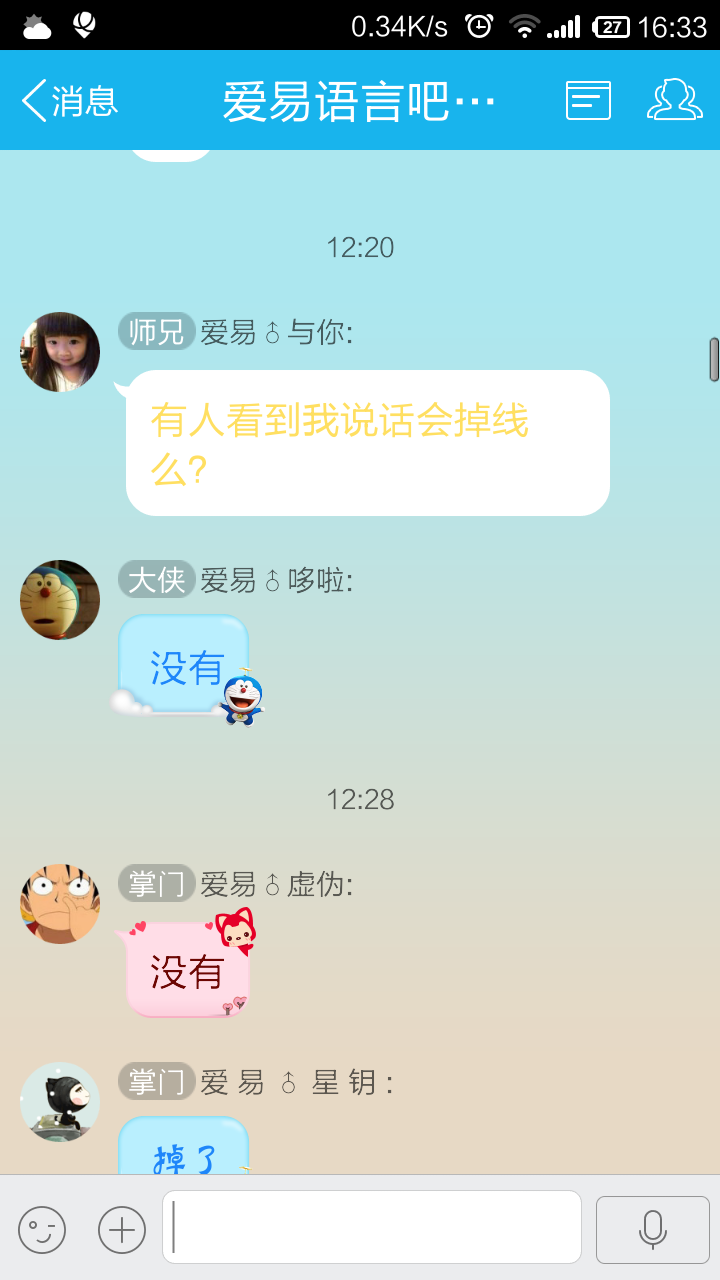View 爱易♂与你's profile avatar
Screen dimensions: 720x1280
coord(60,352)
